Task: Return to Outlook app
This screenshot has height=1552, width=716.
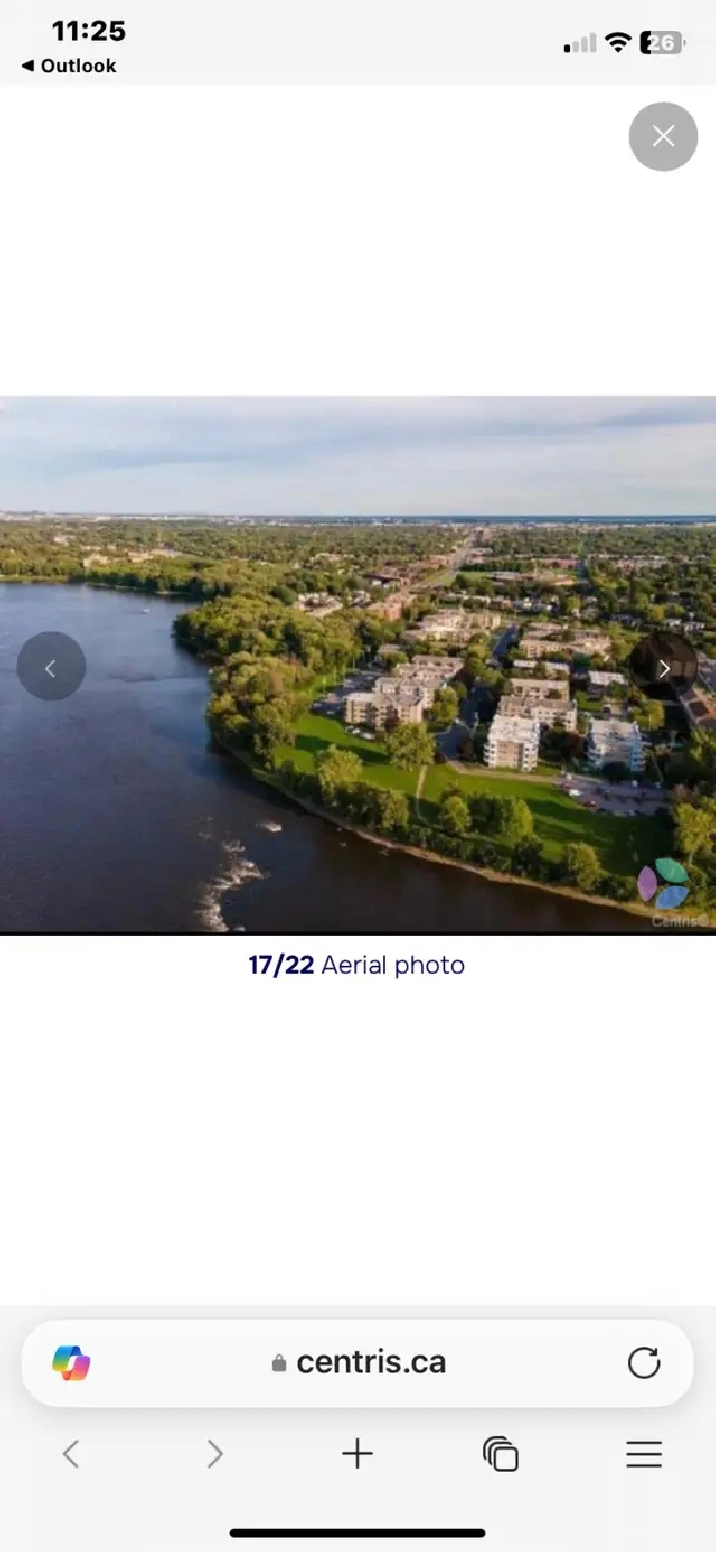Action: point(68,66)
